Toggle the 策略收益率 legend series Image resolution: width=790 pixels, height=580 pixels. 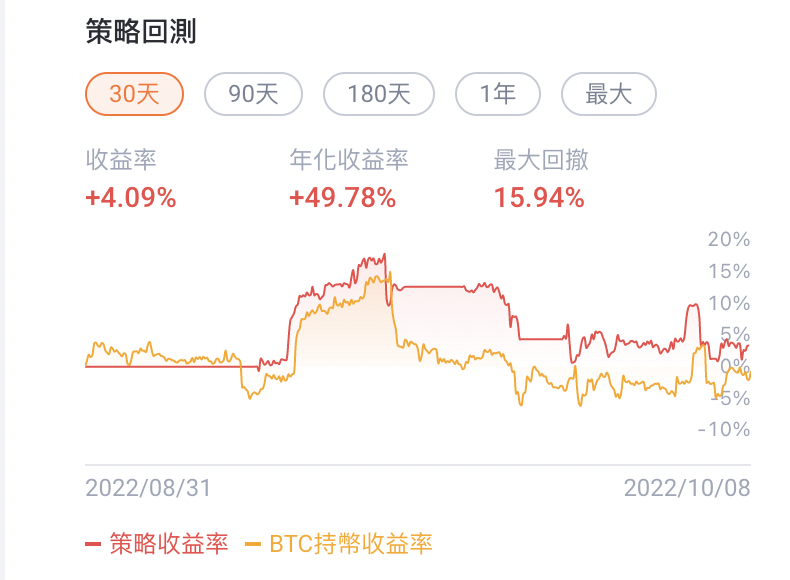[x=158, y=544]
